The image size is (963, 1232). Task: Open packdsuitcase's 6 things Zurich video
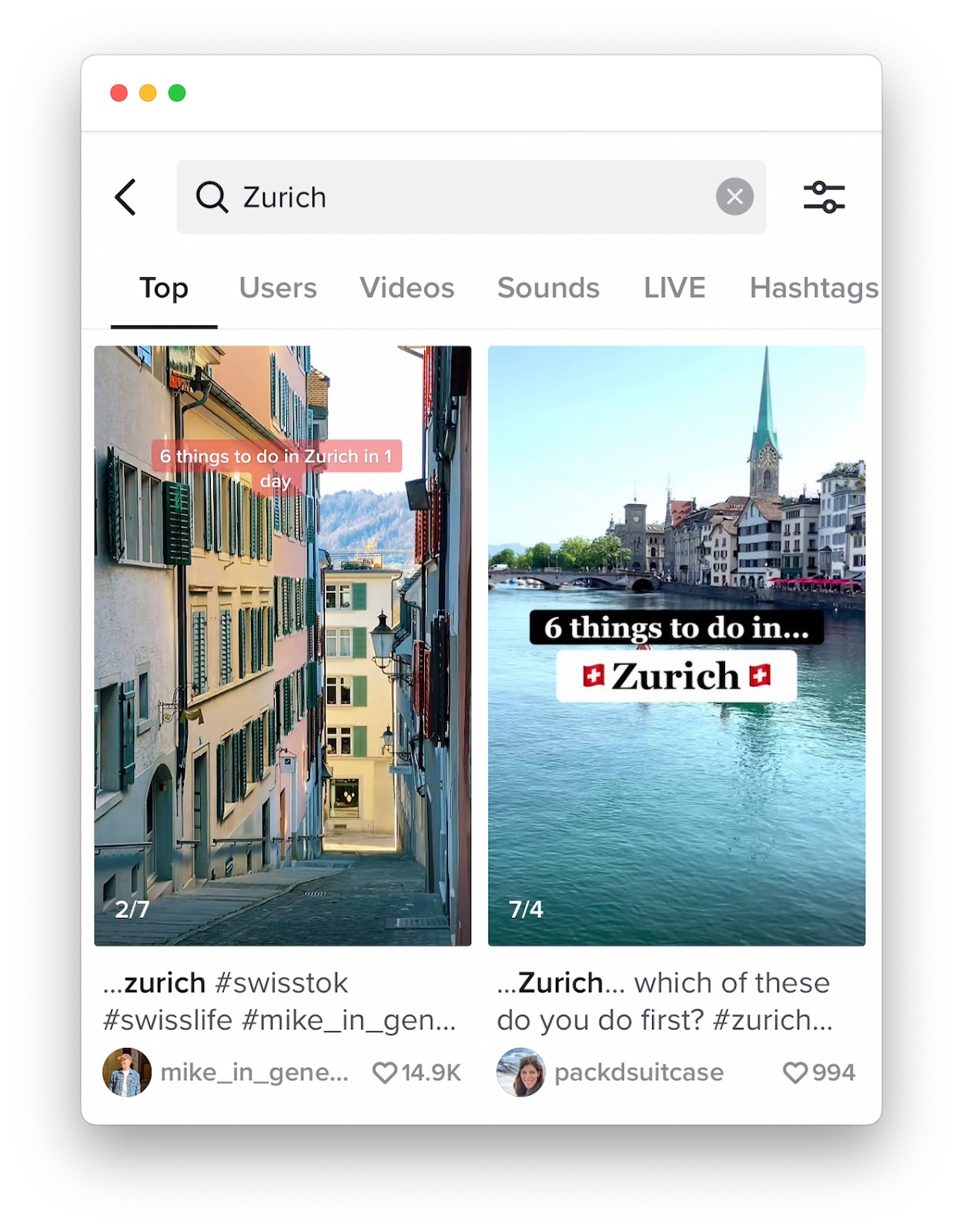pyautogui.click(x=676, y=645)
